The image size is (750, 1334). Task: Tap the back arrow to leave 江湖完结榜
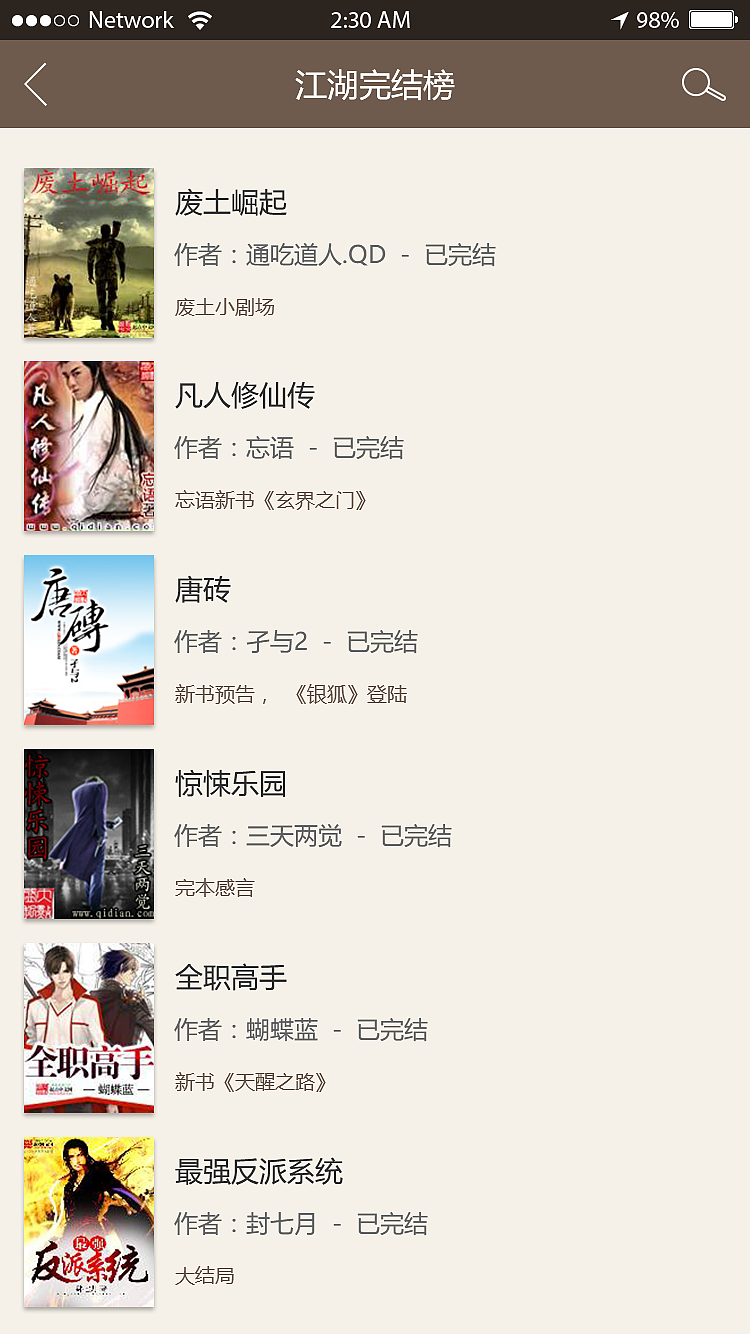[x=35, y=84]
